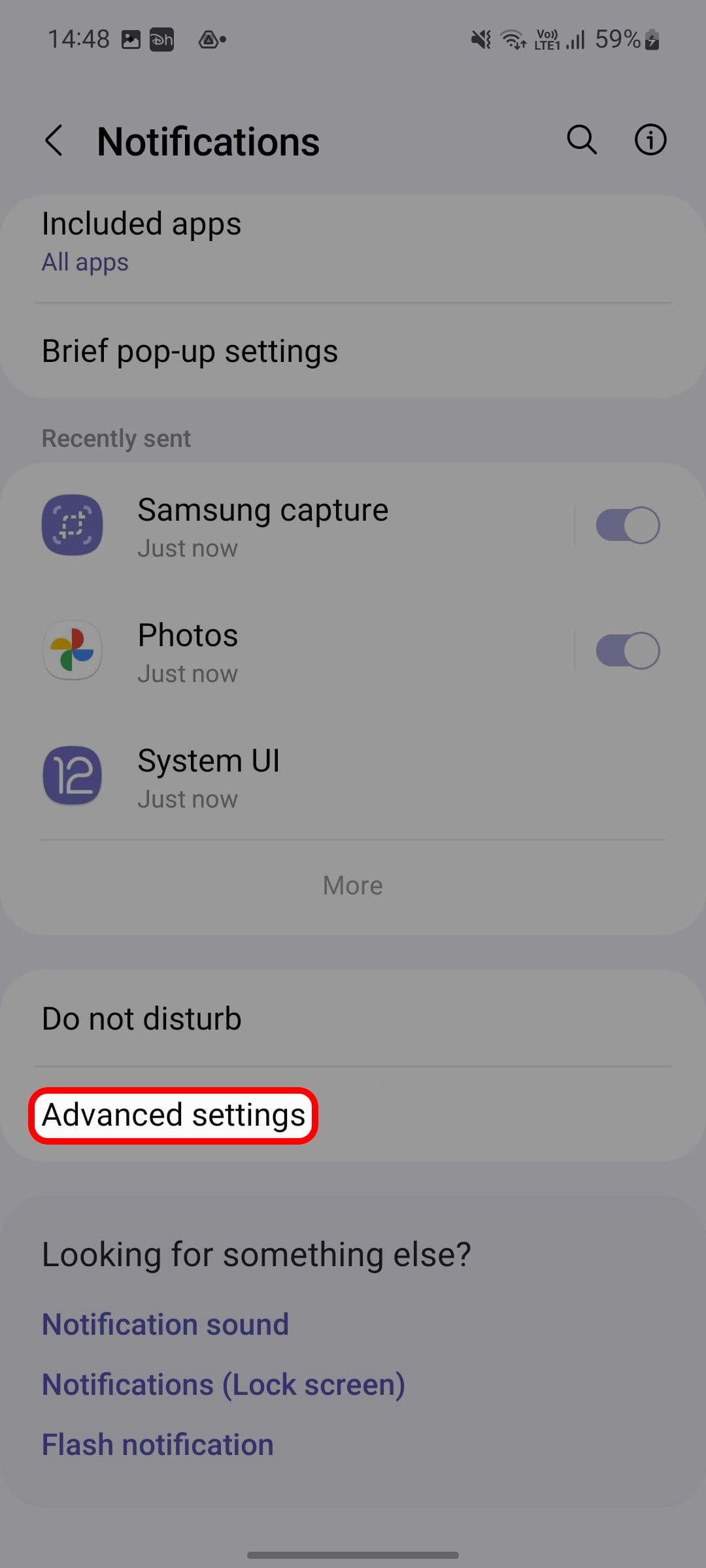Open Brief pop-up settings

(353, 351)
